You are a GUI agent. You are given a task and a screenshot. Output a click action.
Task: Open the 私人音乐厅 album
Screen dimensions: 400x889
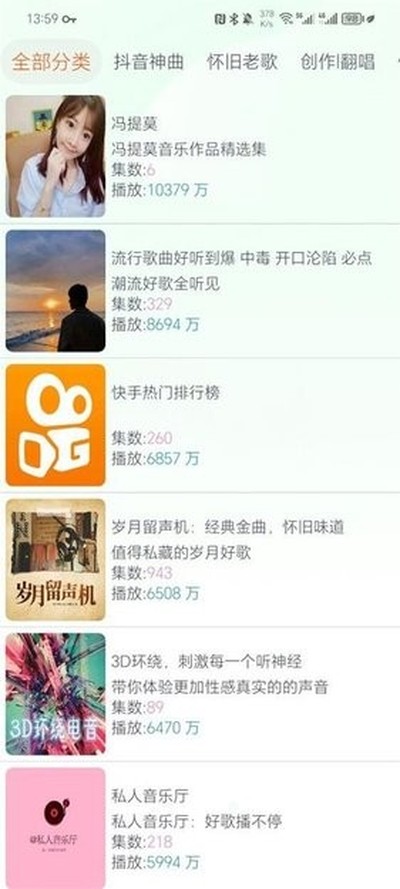[x=200, y=826]
